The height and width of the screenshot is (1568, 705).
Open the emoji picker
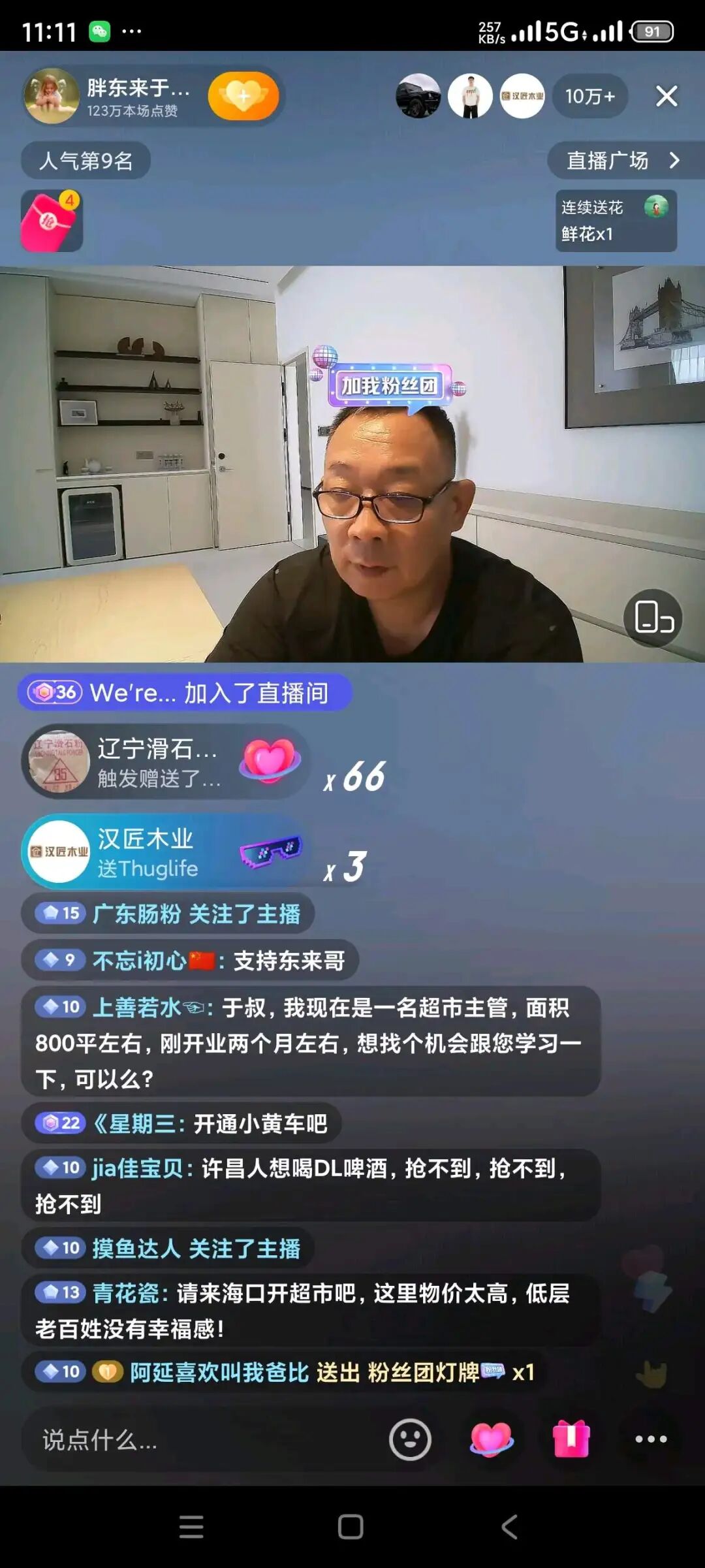coord(410,1439)
